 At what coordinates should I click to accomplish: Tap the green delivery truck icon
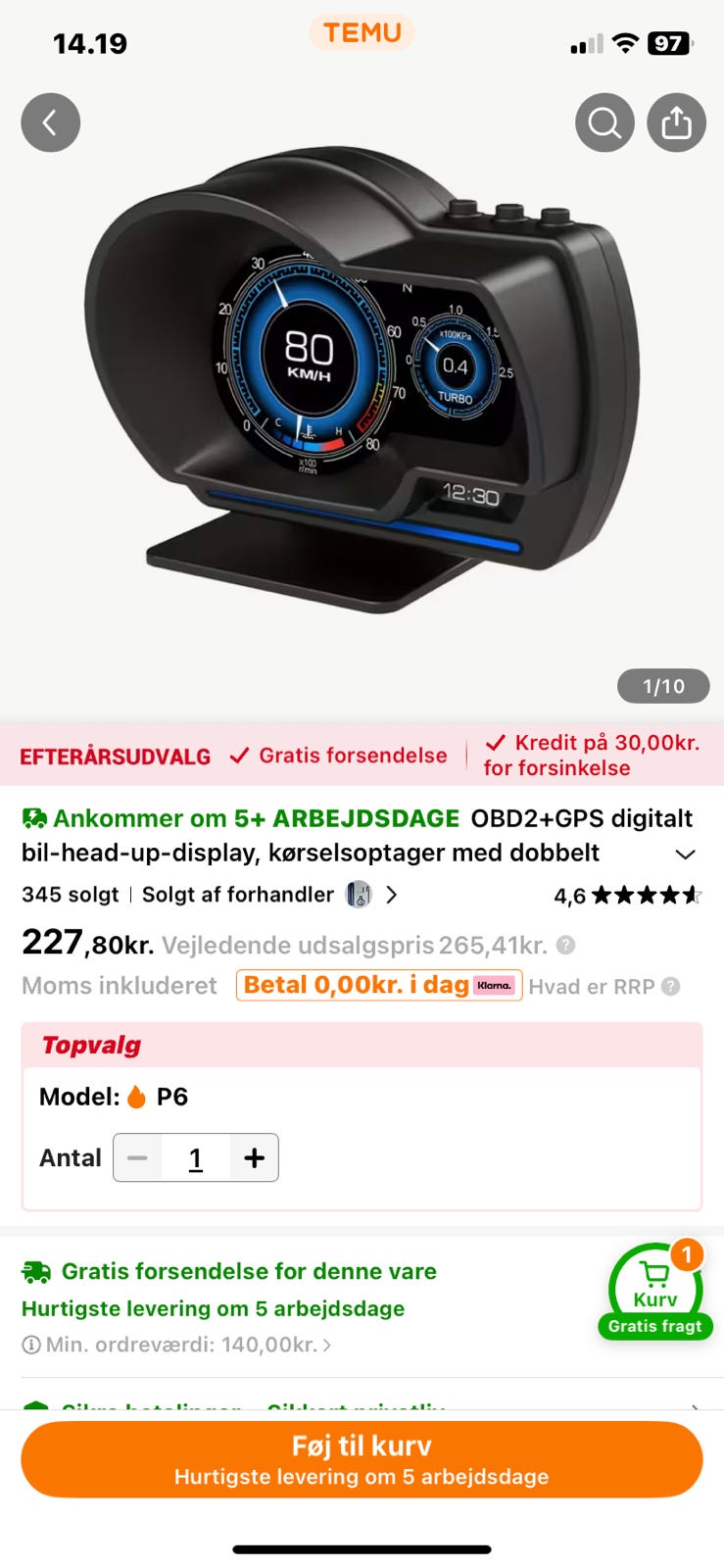36,1271
